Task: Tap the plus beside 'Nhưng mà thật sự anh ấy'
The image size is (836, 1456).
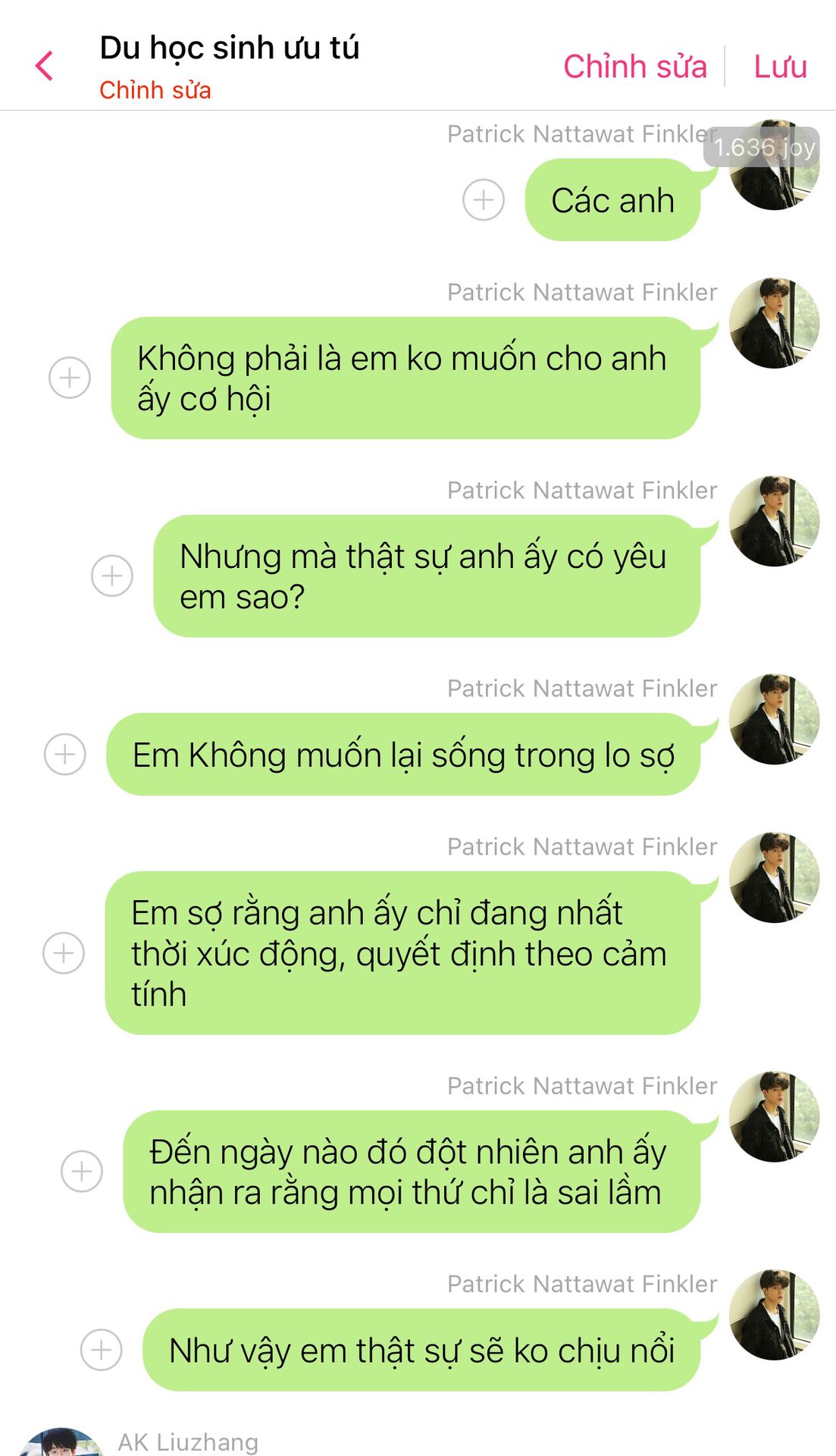Action: pyautogui.click(x=112, y=576)
